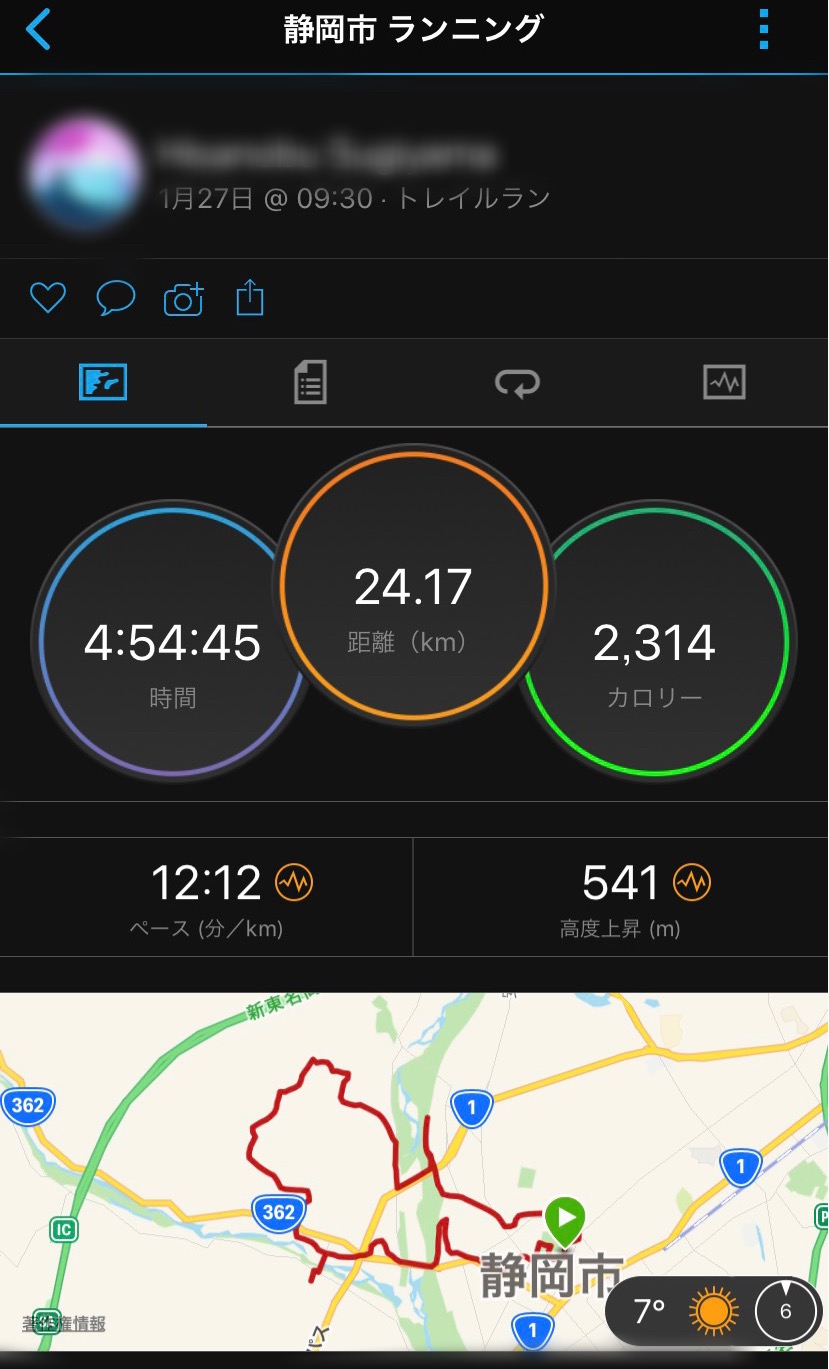Image resolution: width=829 pixels, height=1369 pixels.
Task: Open the blurred profile avatar
Action: coord(83,172)
